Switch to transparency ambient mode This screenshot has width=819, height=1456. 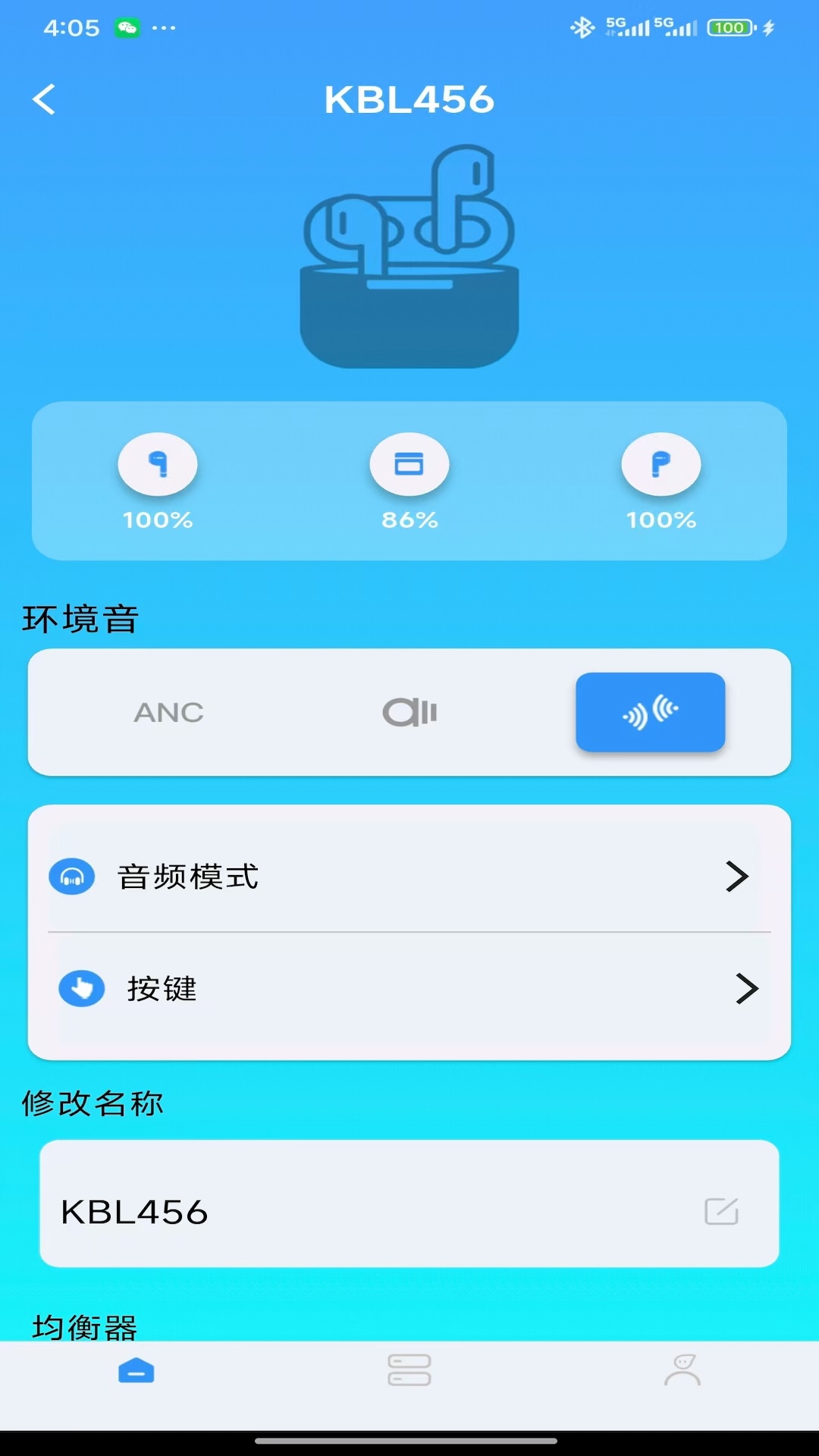(409, 711)
